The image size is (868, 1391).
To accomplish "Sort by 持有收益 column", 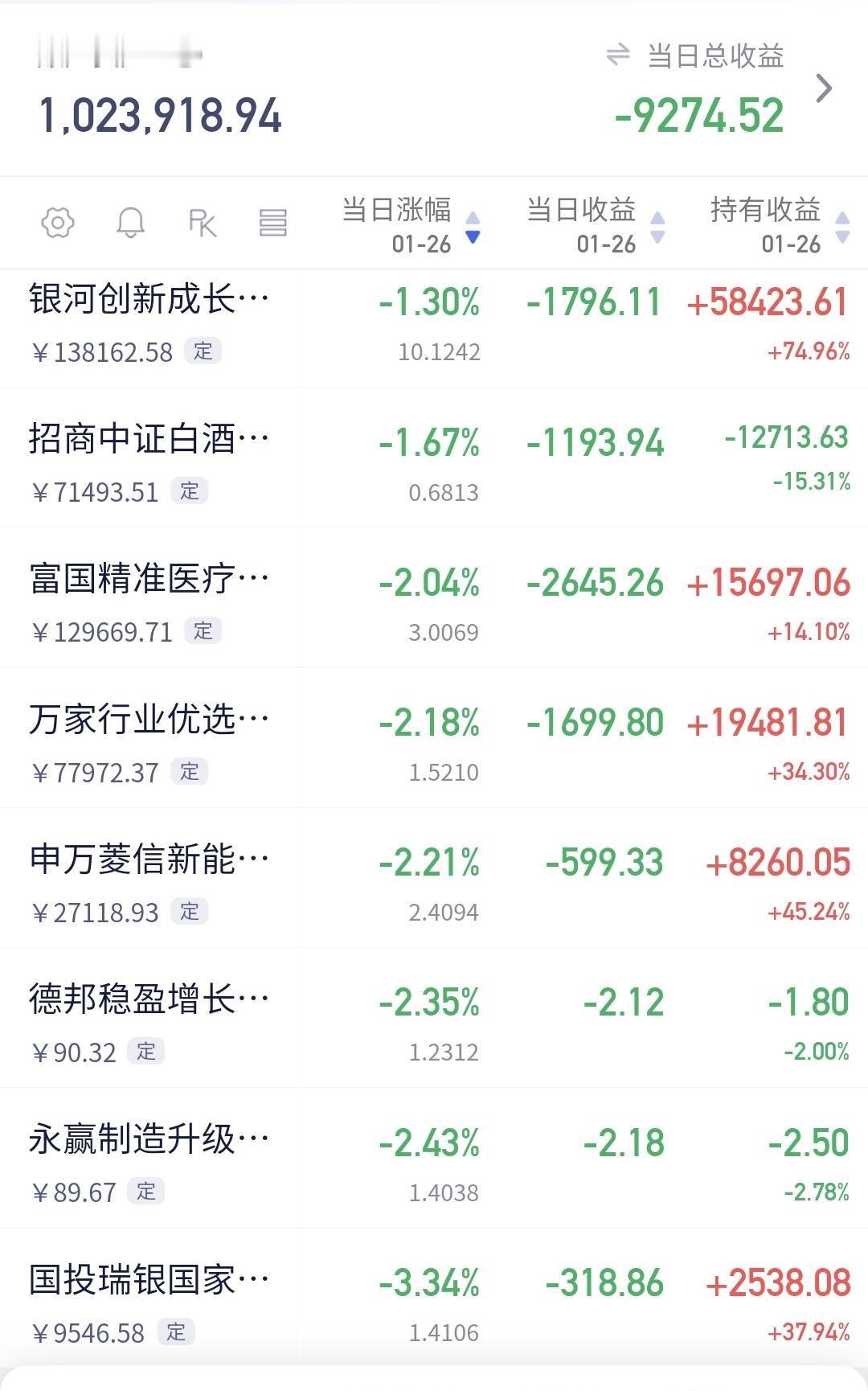I will 780,225.
